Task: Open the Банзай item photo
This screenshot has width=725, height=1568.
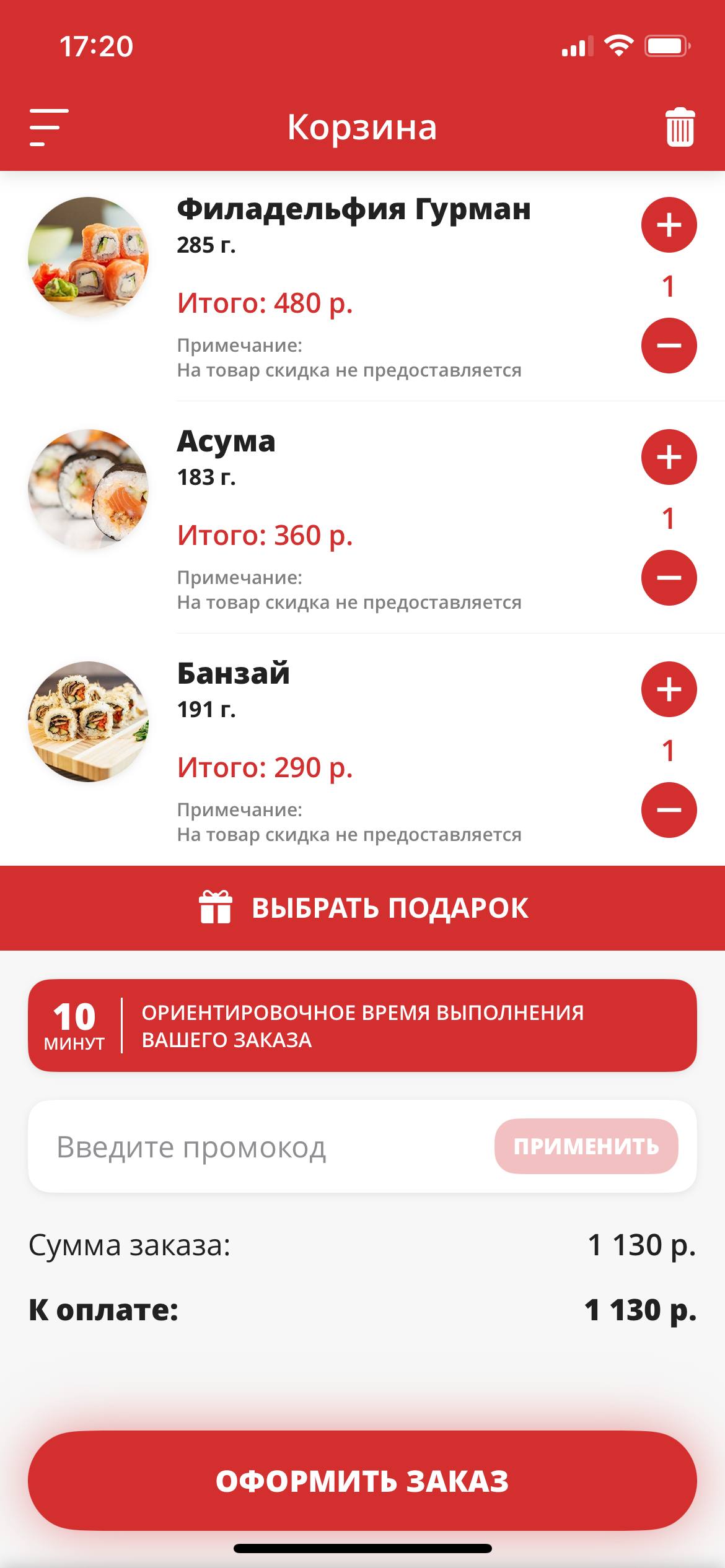Action: click(88, 721)
